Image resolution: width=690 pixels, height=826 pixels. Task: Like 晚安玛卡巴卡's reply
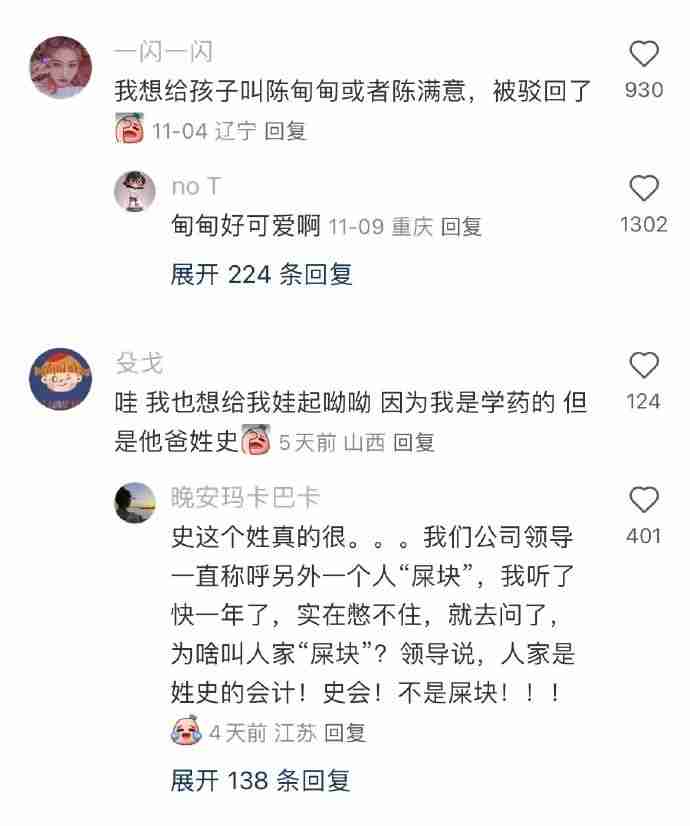tap(644, 500)
